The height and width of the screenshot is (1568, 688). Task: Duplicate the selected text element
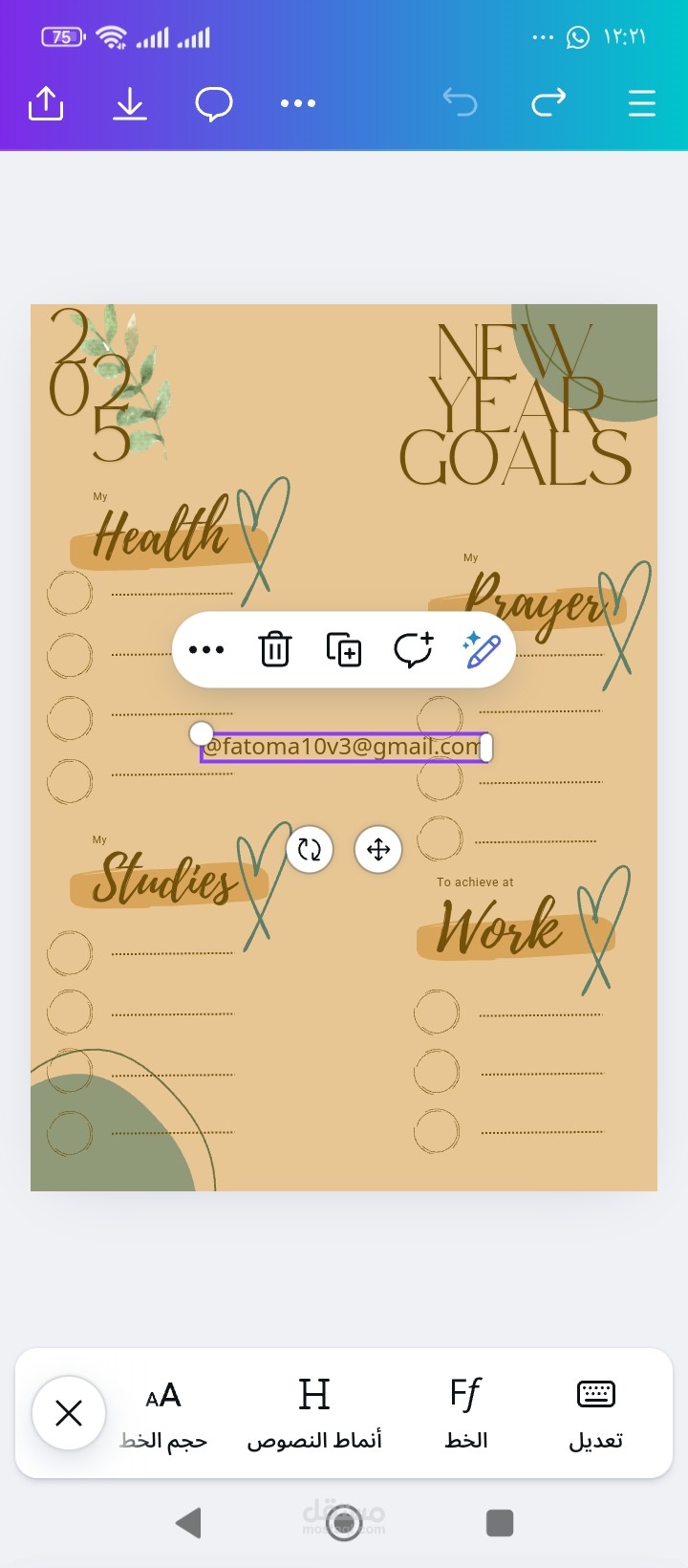tap(344, 649)
